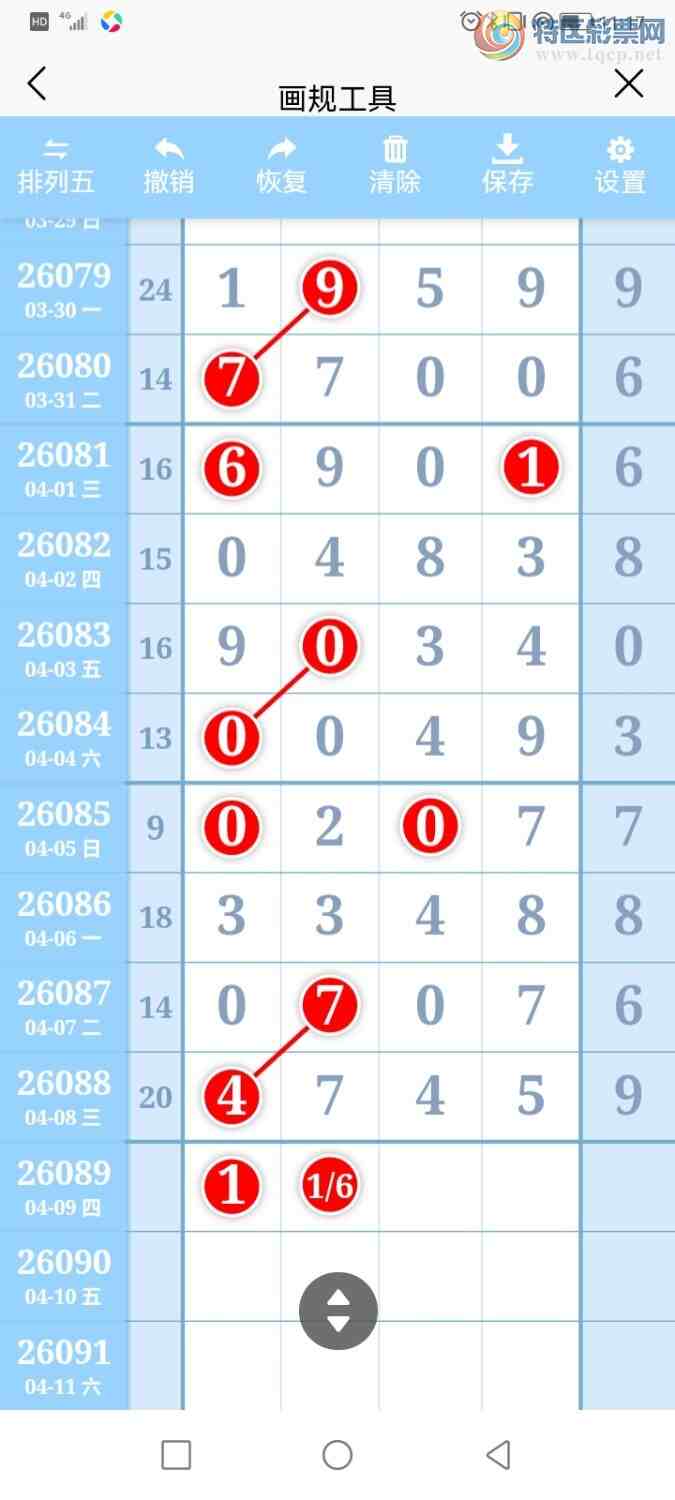The image size is (675, 1500).
Task: Tap the red 1/6 mark in row 26089
Action: pos(330,1186)
